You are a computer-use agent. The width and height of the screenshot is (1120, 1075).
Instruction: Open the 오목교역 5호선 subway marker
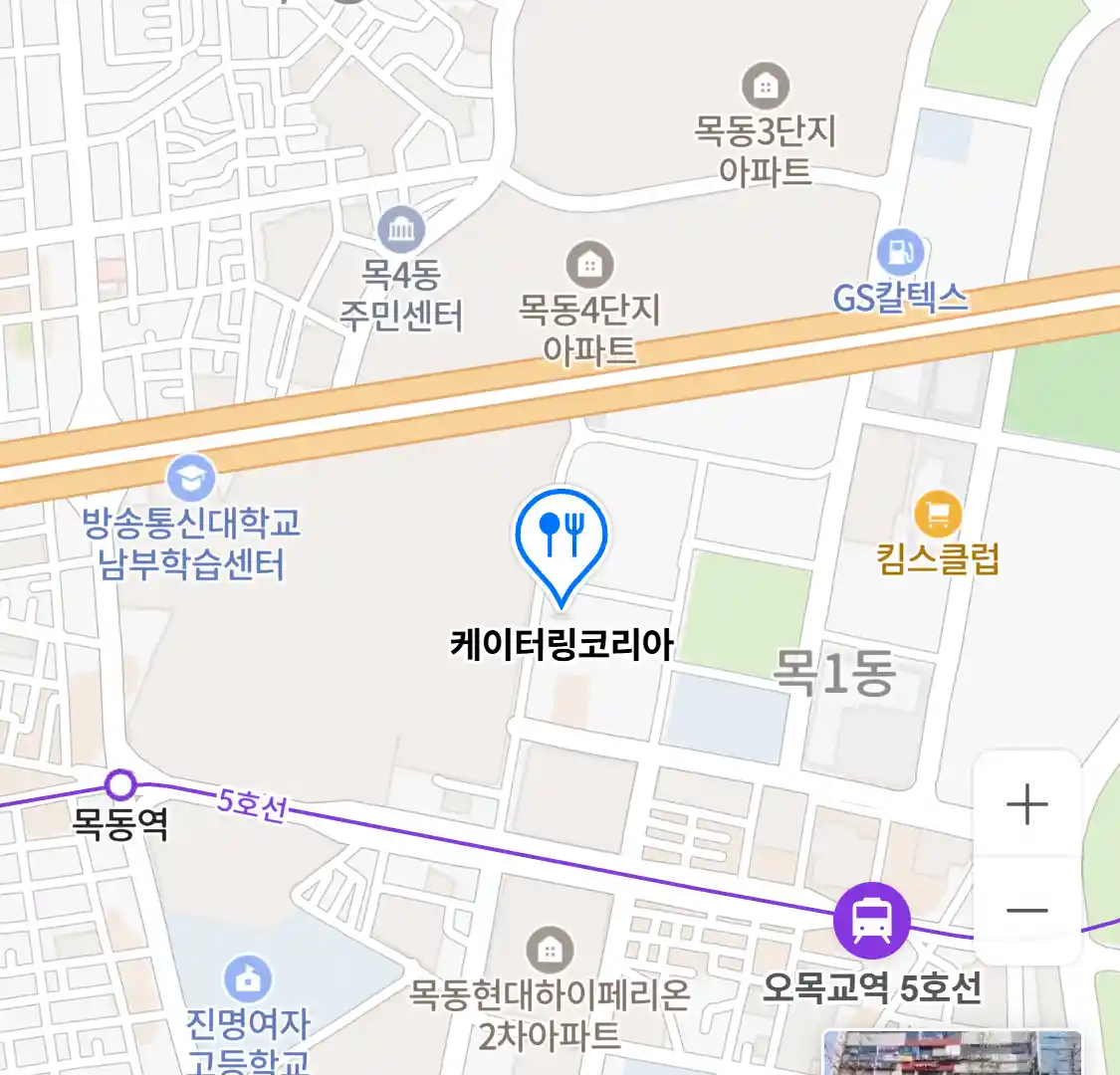[x=871, y=919]
